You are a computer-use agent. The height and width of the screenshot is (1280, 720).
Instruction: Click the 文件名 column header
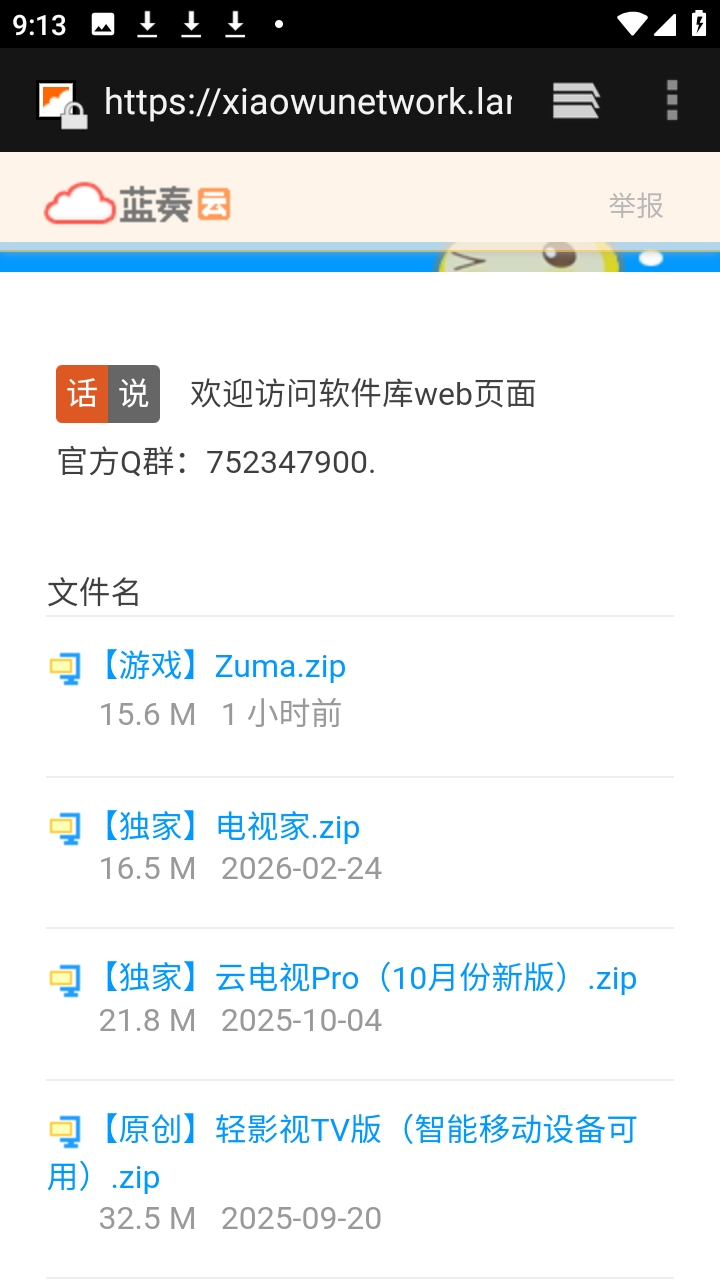point(93,593)
